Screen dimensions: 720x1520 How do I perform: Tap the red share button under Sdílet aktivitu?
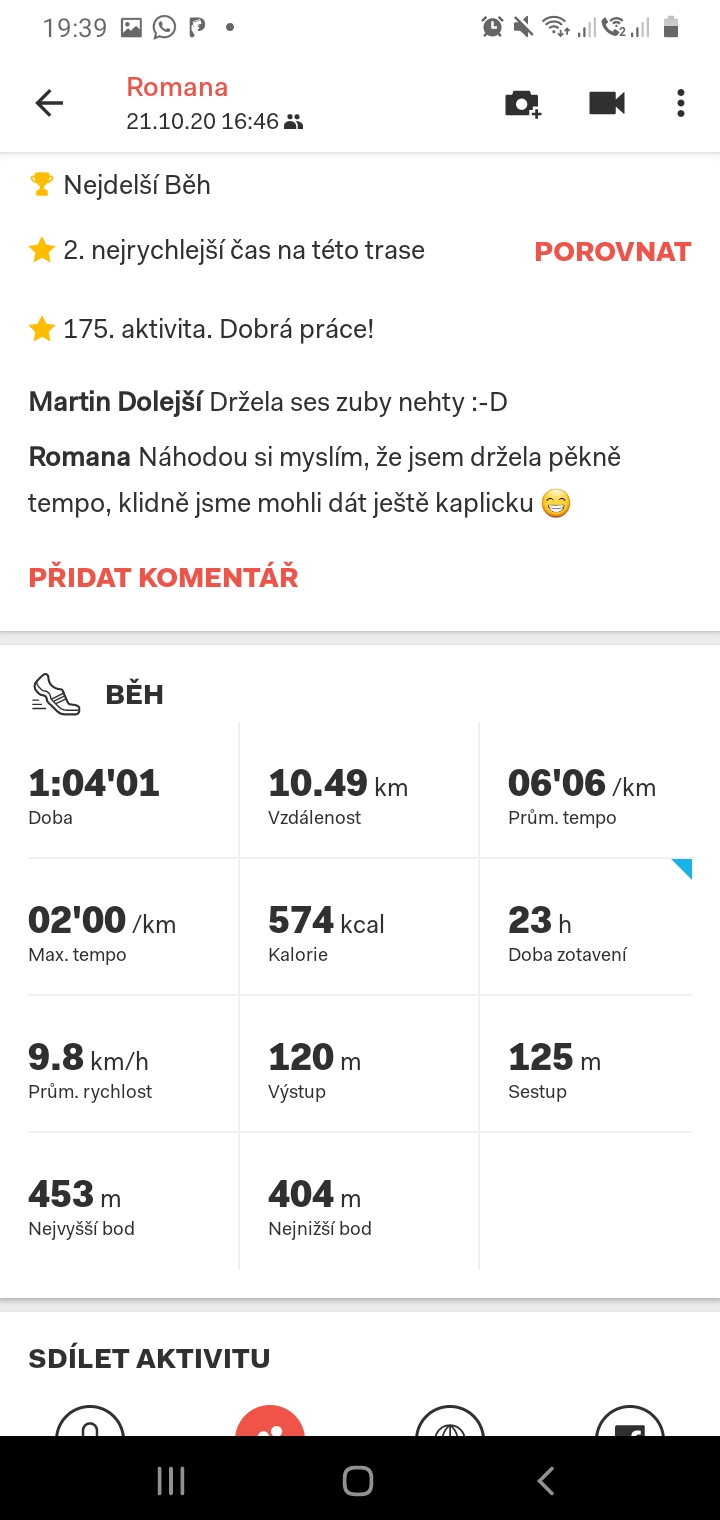coord(270,1421)
